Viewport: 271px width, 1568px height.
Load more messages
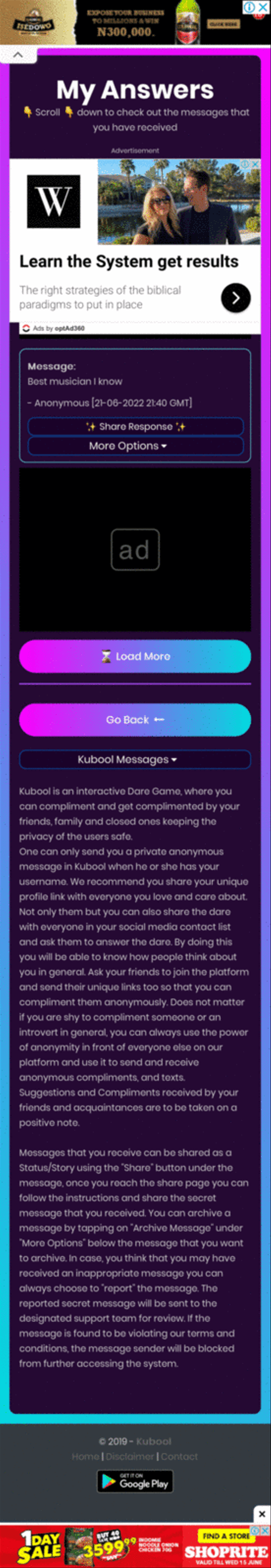[135, 656]
